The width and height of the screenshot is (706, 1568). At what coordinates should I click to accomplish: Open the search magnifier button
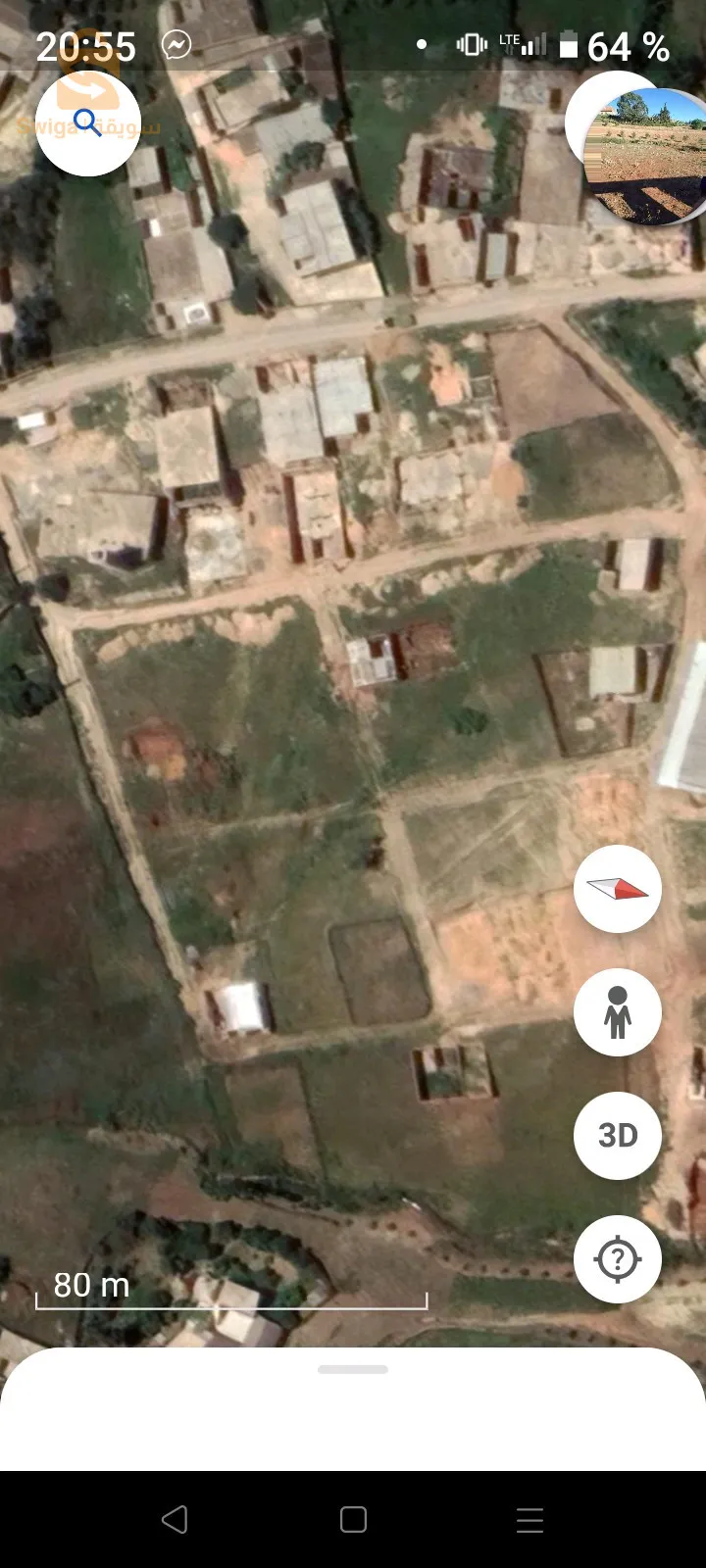click(x=88, y=123)
